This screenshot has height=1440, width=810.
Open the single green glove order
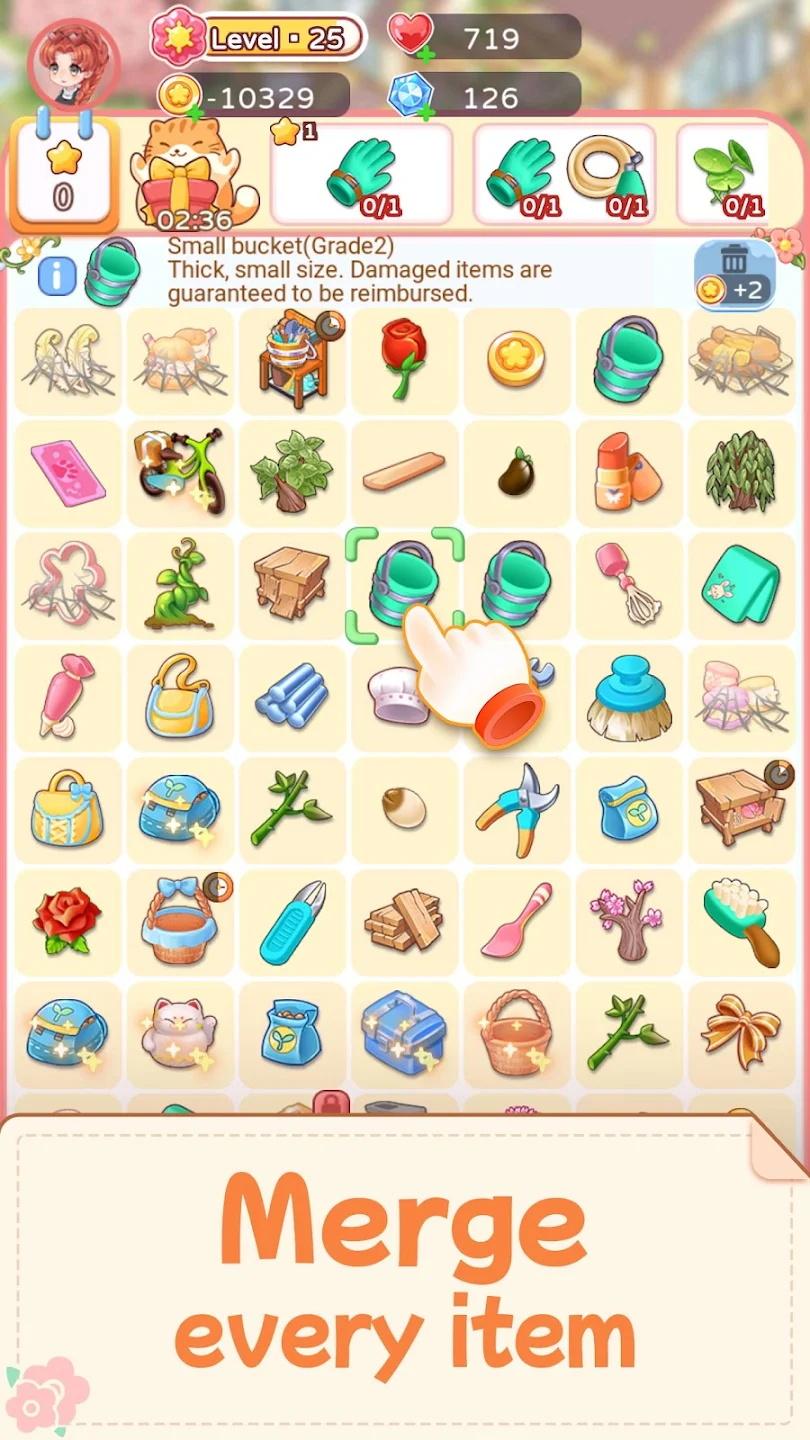coord(361,174)
